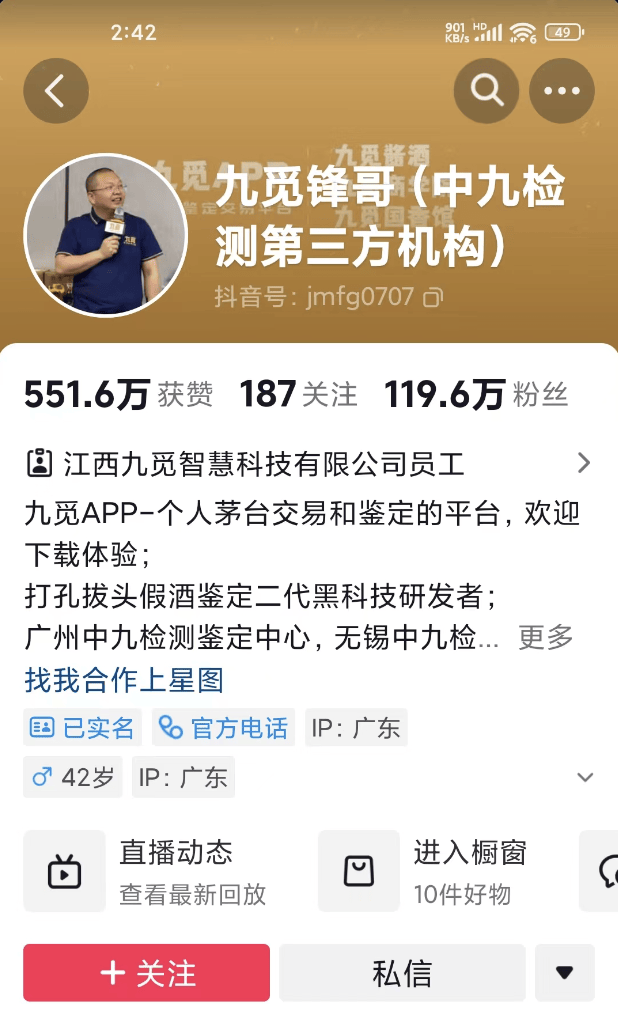The height and width of the screenshot is (1020, 618).
Task: Open search on this profile
Action: [x=486, y=91]
